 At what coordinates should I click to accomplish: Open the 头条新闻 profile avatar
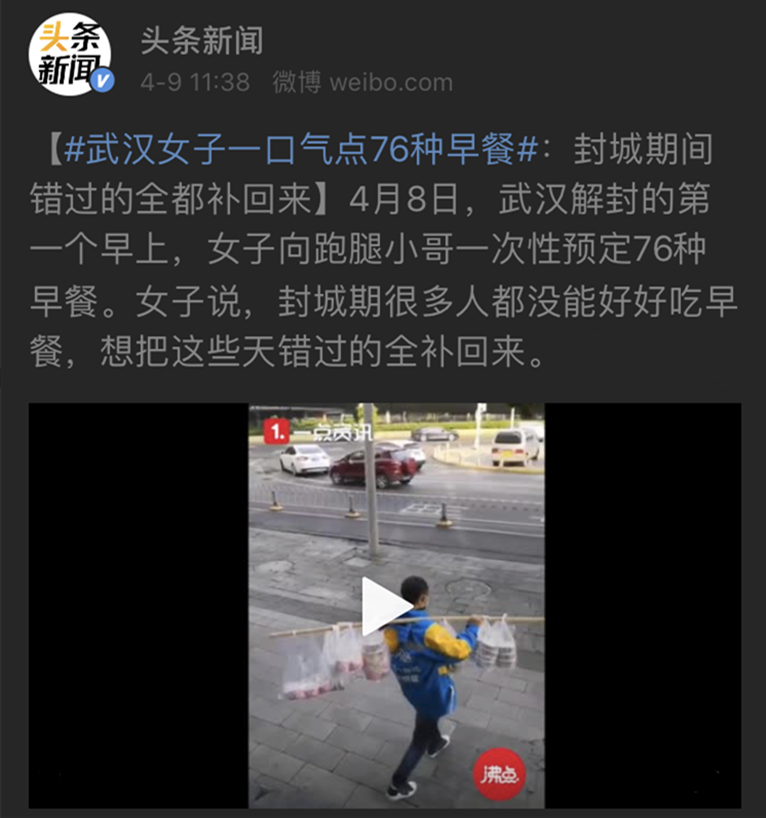(68, 55)
